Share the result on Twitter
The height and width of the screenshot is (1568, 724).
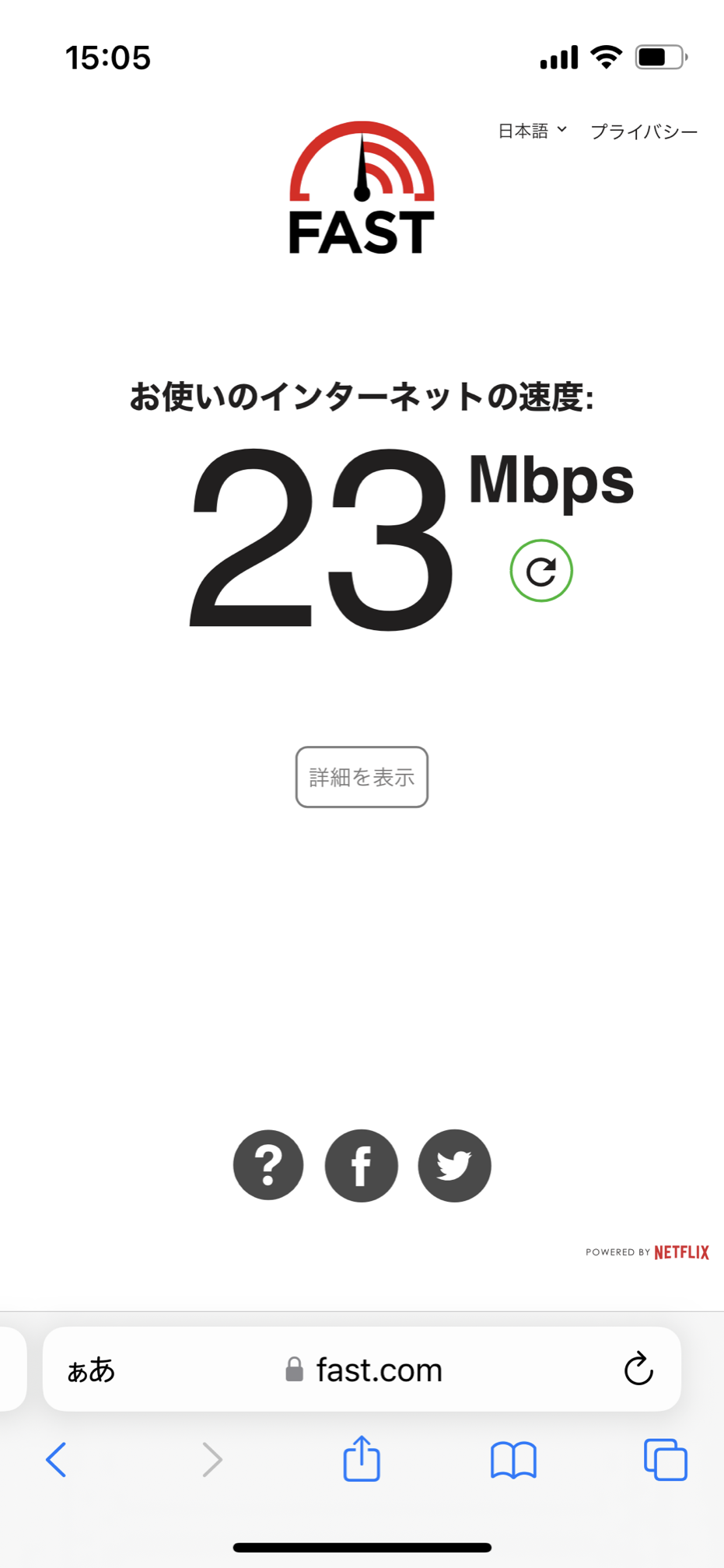click(x=454, y=1165)
